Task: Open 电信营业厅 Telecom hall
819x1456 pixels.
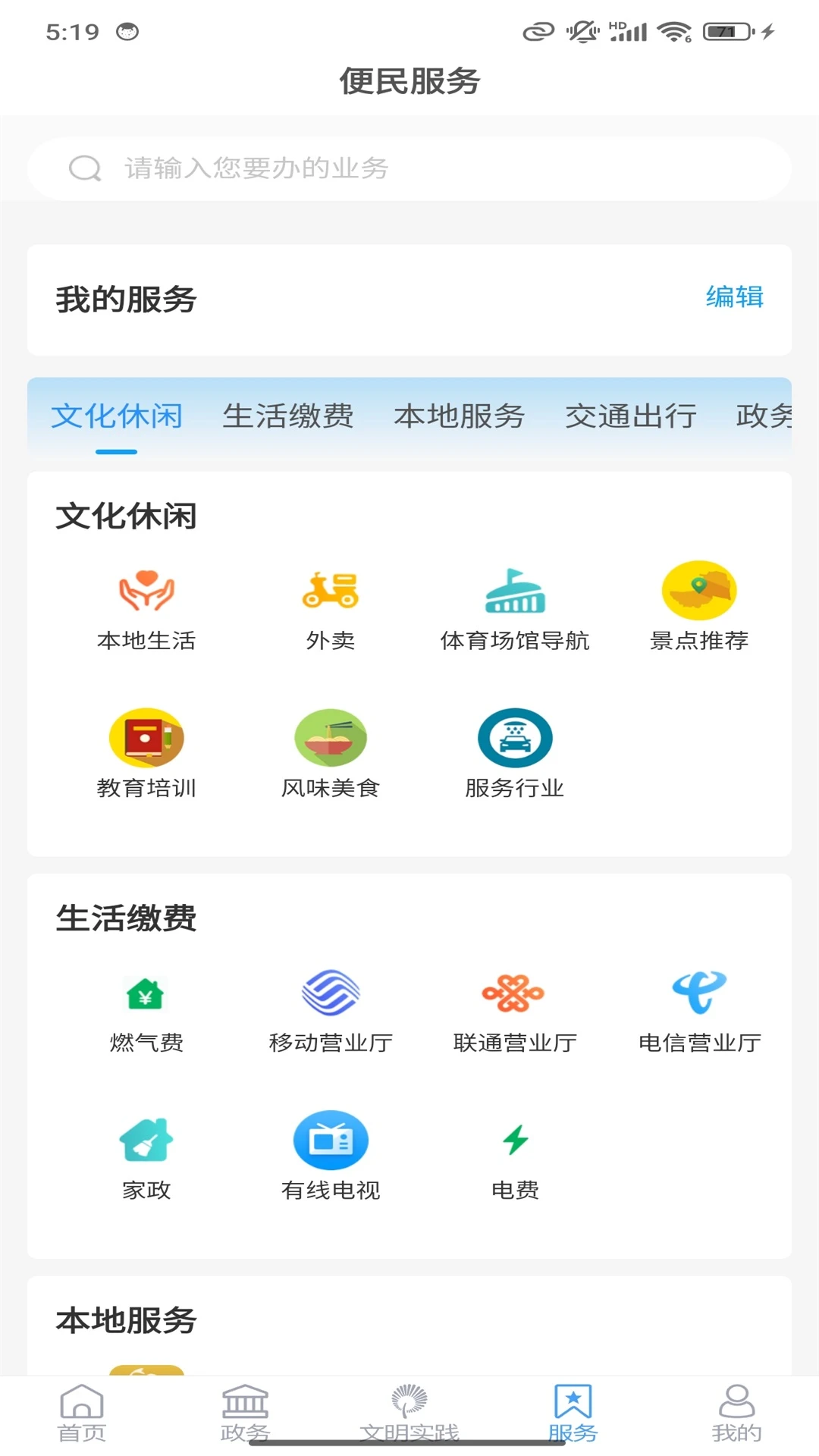Action: pyautogui.click(x=699, y=1009)
